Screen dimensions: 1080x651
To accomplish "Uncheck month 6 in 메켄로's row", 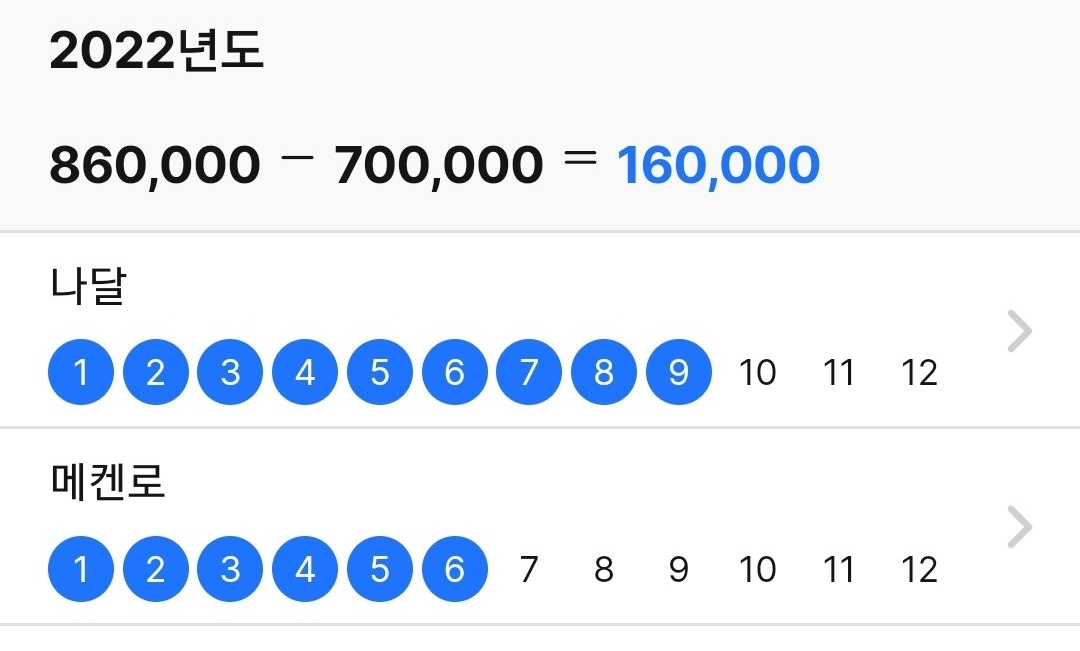I will pyautogui.click(x=455, y=569).
